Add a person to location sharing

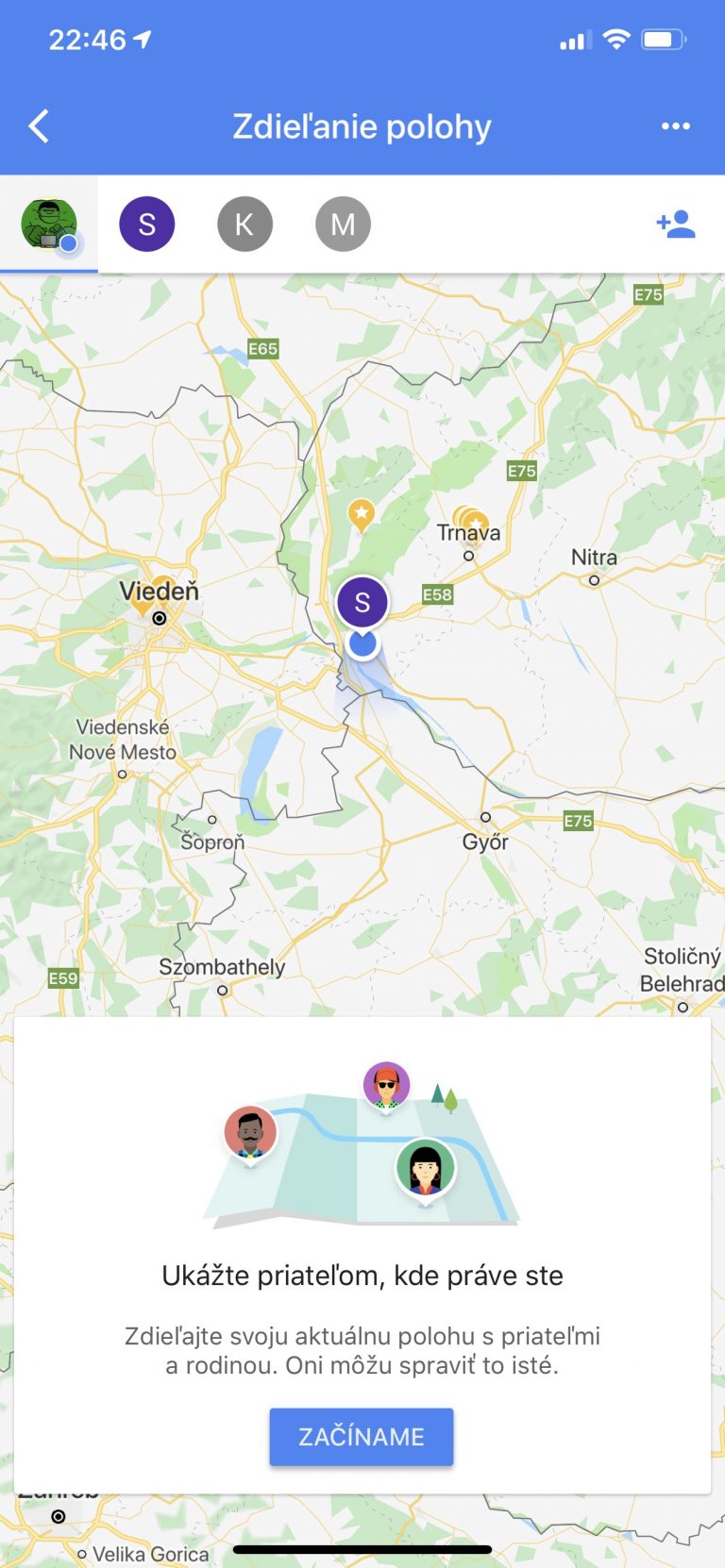coord(676,225)
